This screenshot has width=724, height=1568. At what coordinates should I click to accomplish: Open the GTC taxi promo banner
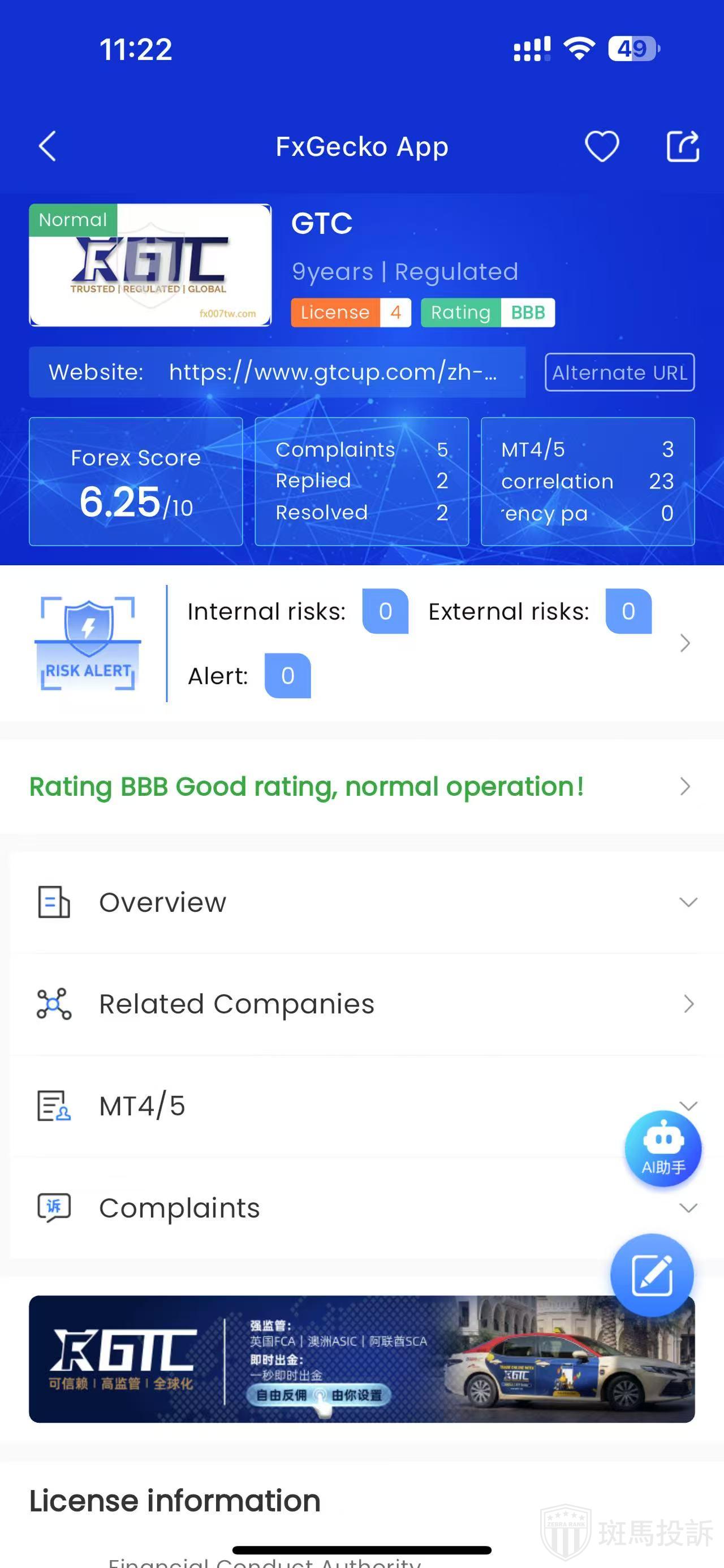coord(361,1359)
